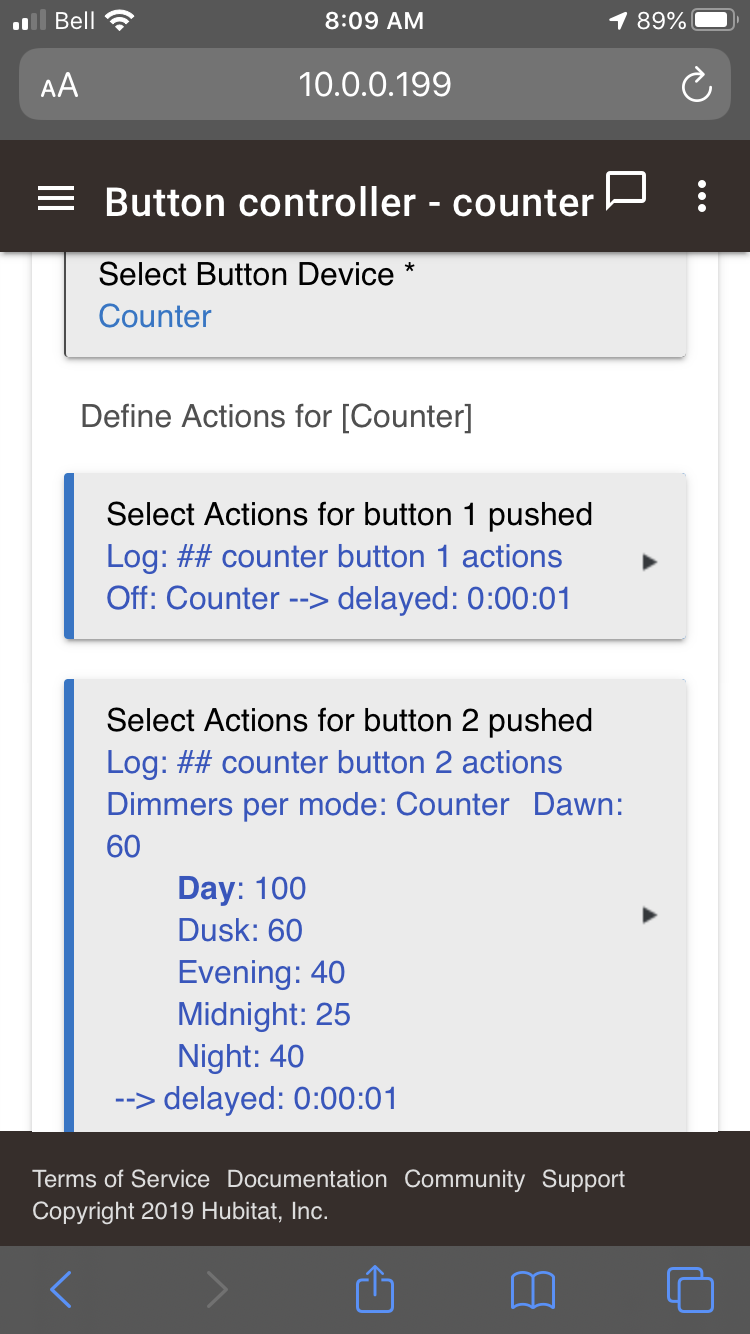Reload the page in Safari
The height and width of the screenshot is (1334, 750).
(696, 86)
